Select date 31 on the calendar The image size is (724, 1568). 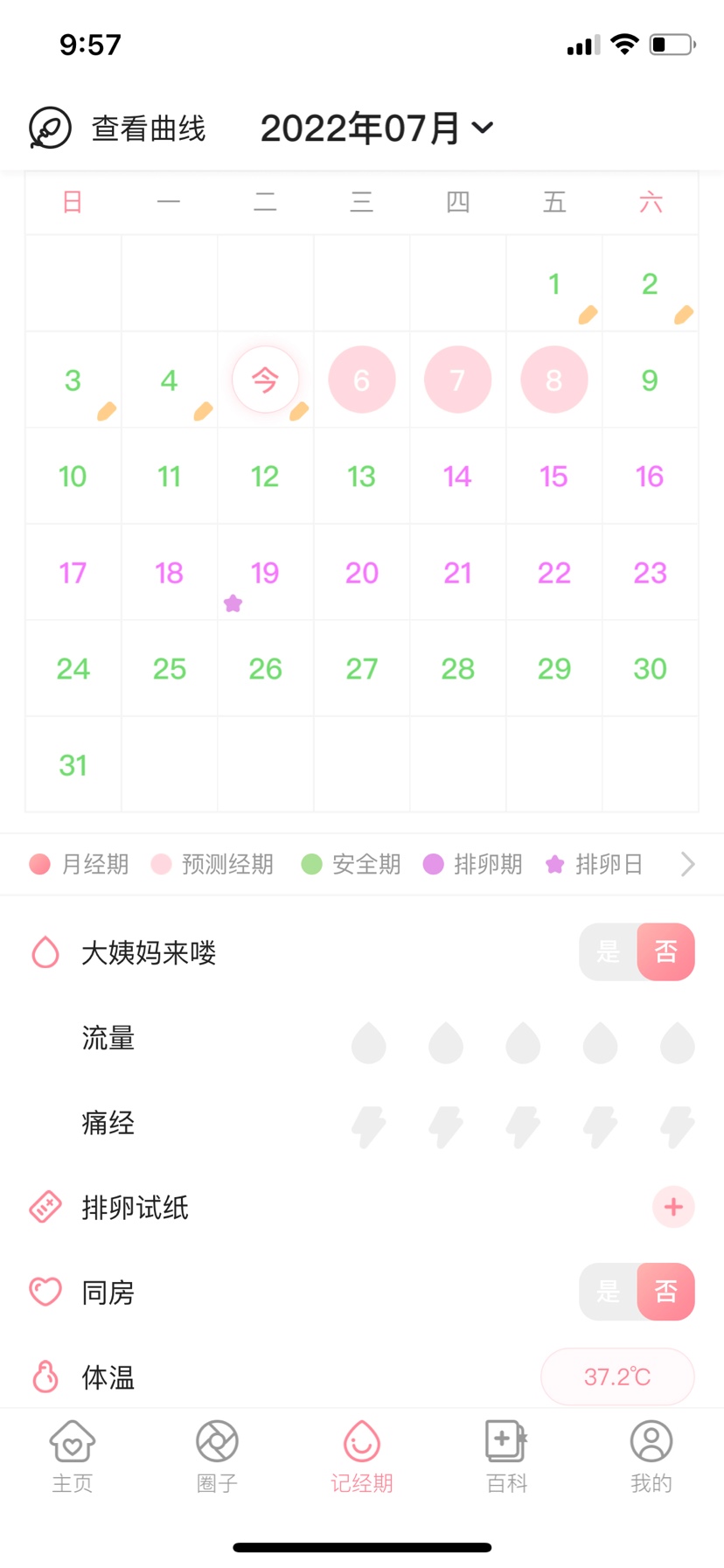[x=73, y=765]
